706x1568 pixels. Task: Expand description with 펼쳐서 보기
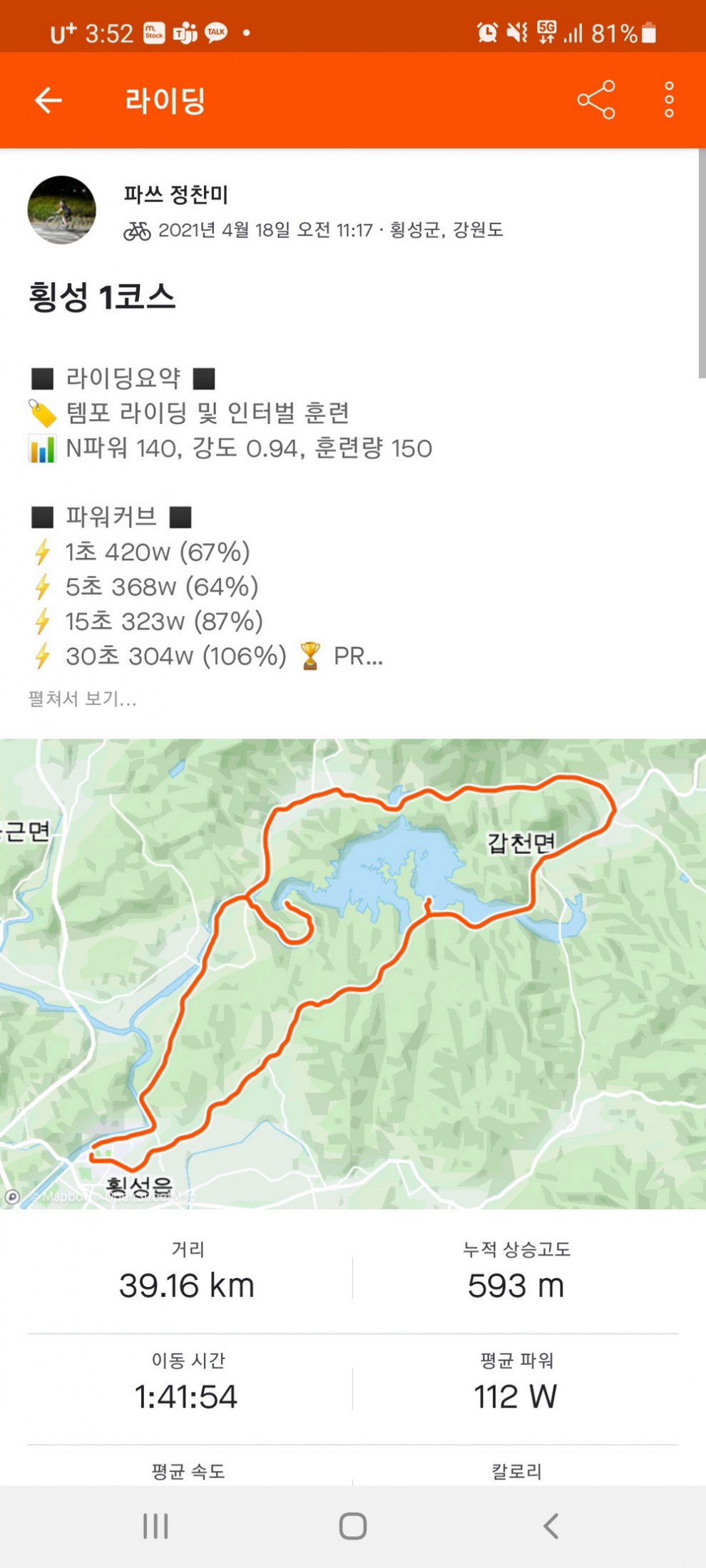pos(82,698)
